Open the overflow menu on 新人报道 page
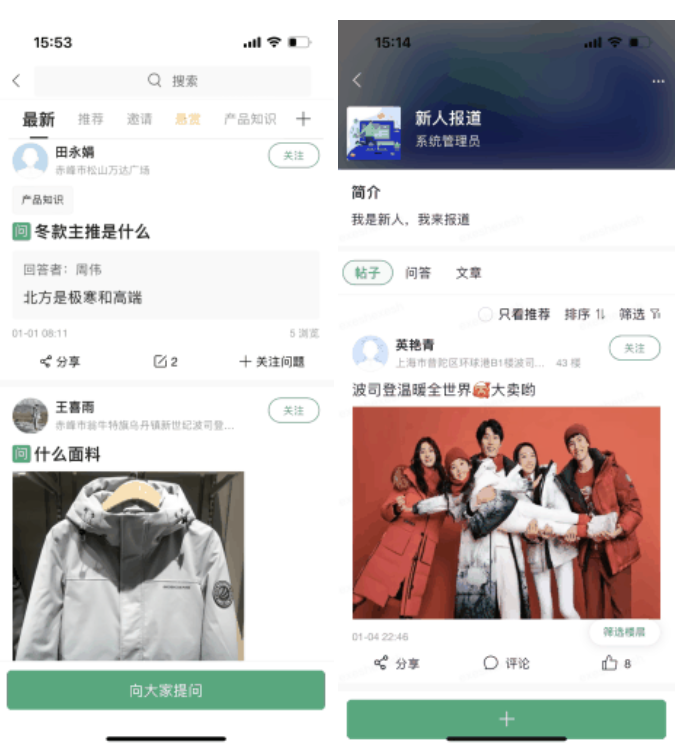 pyautogui.click(x=657, y=81)
